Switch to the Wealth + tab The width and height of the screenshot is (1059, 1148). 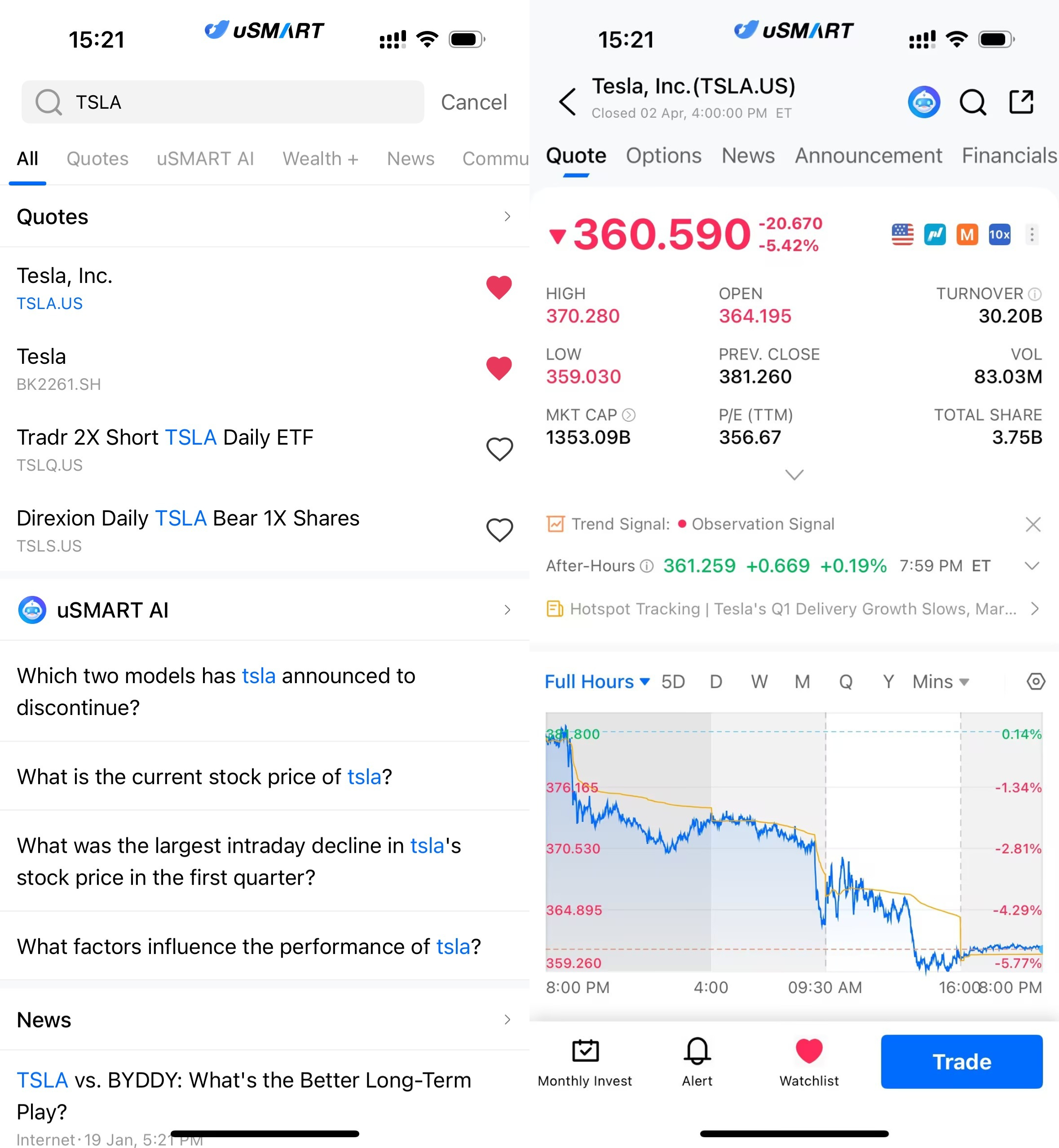pos(320,159)
